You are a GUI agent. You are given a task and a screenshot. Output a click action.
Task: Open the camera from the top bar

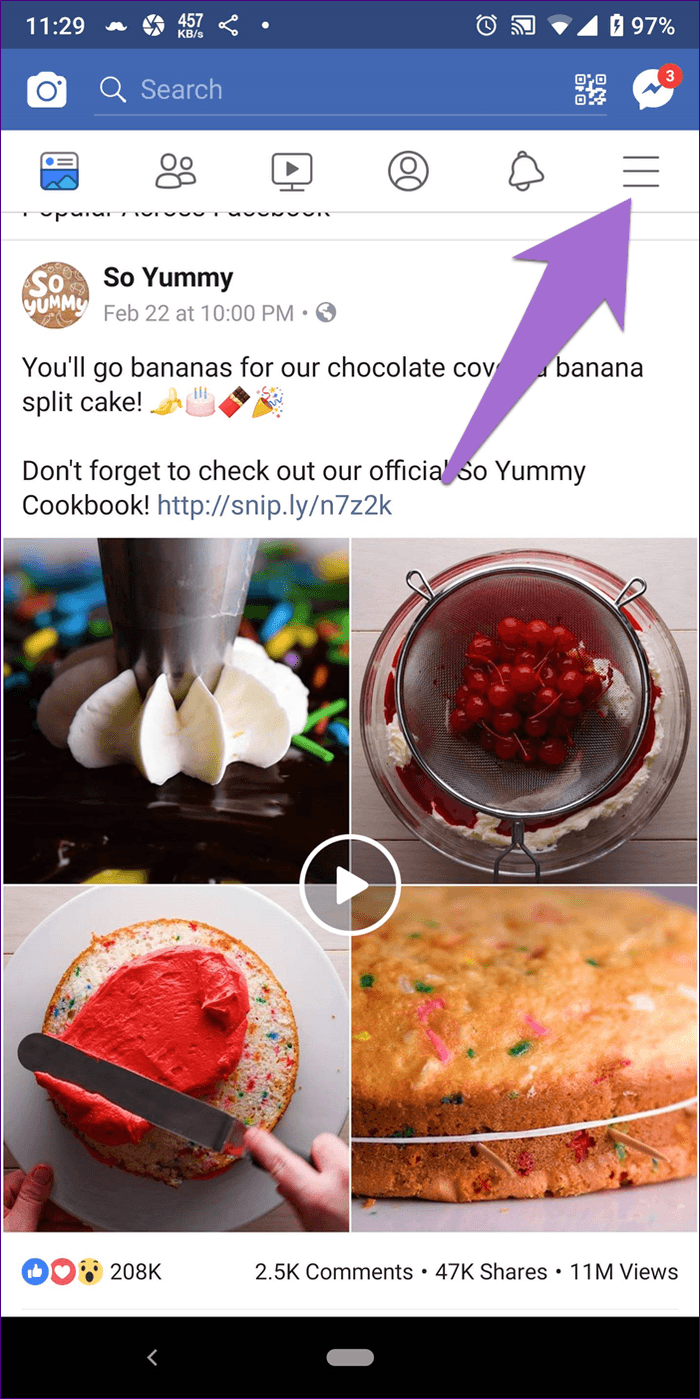tap(47, 91)
